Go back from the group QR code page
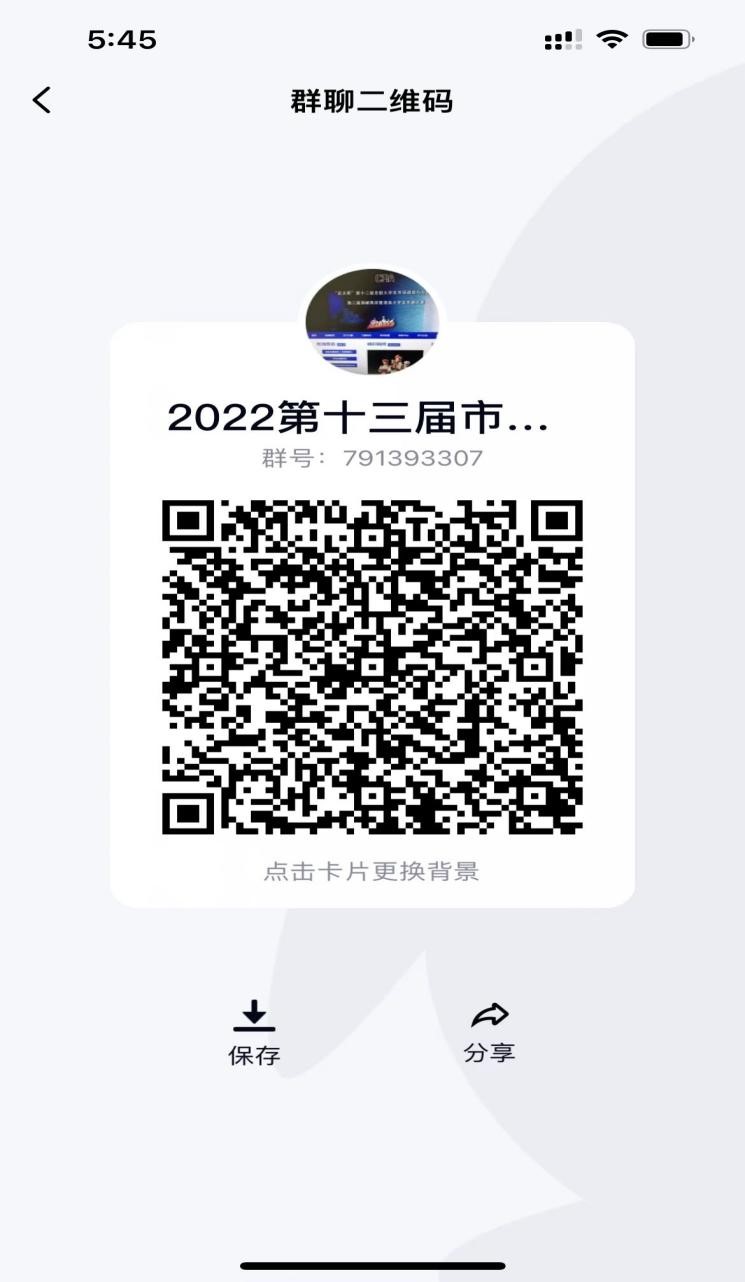The width and height of the screenshot is (745, 1282). 41,100
